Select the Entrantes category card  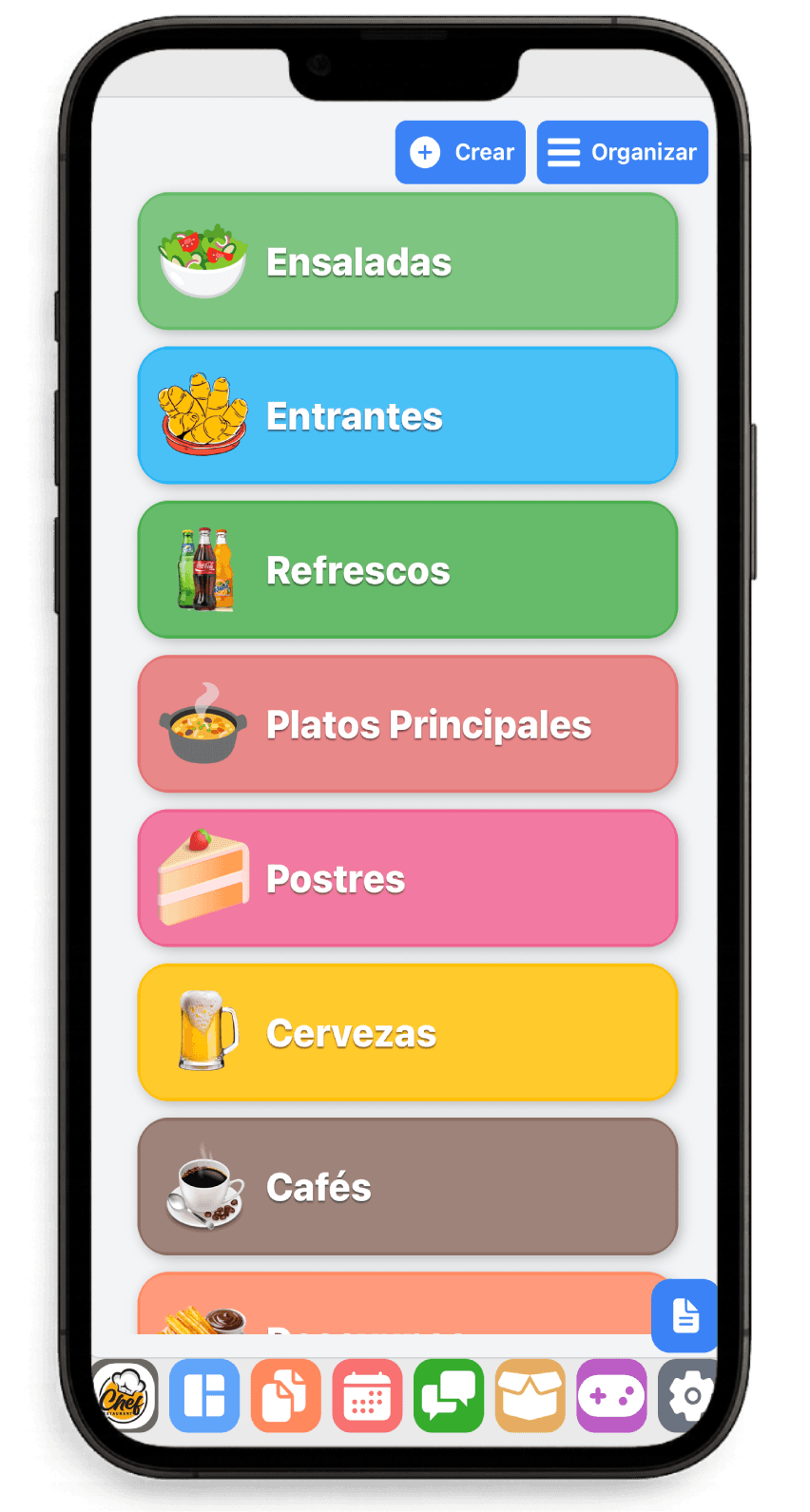[x=407, y=415]
